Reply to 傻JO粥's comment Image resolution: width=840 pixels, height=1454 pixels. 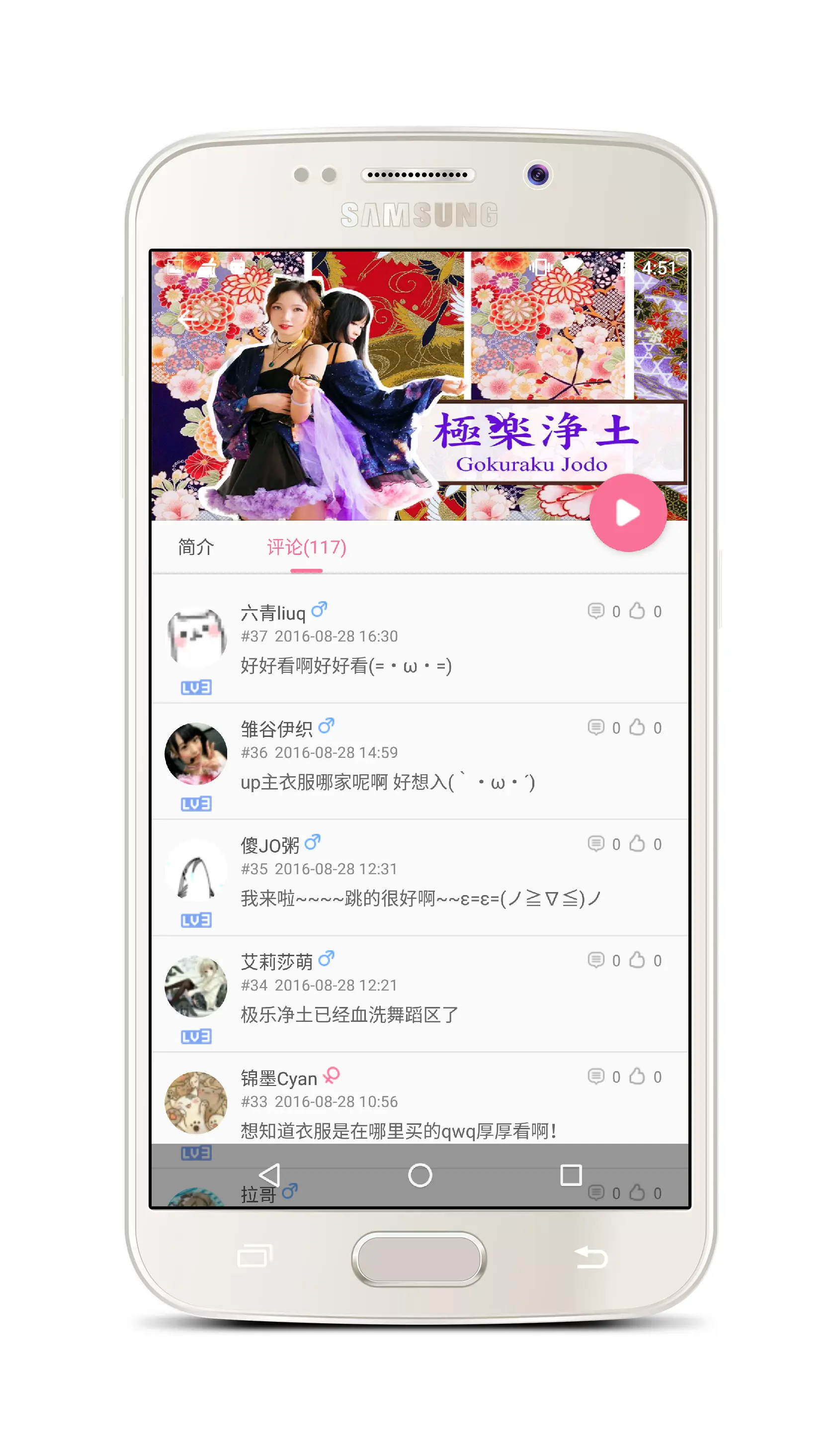595,844
